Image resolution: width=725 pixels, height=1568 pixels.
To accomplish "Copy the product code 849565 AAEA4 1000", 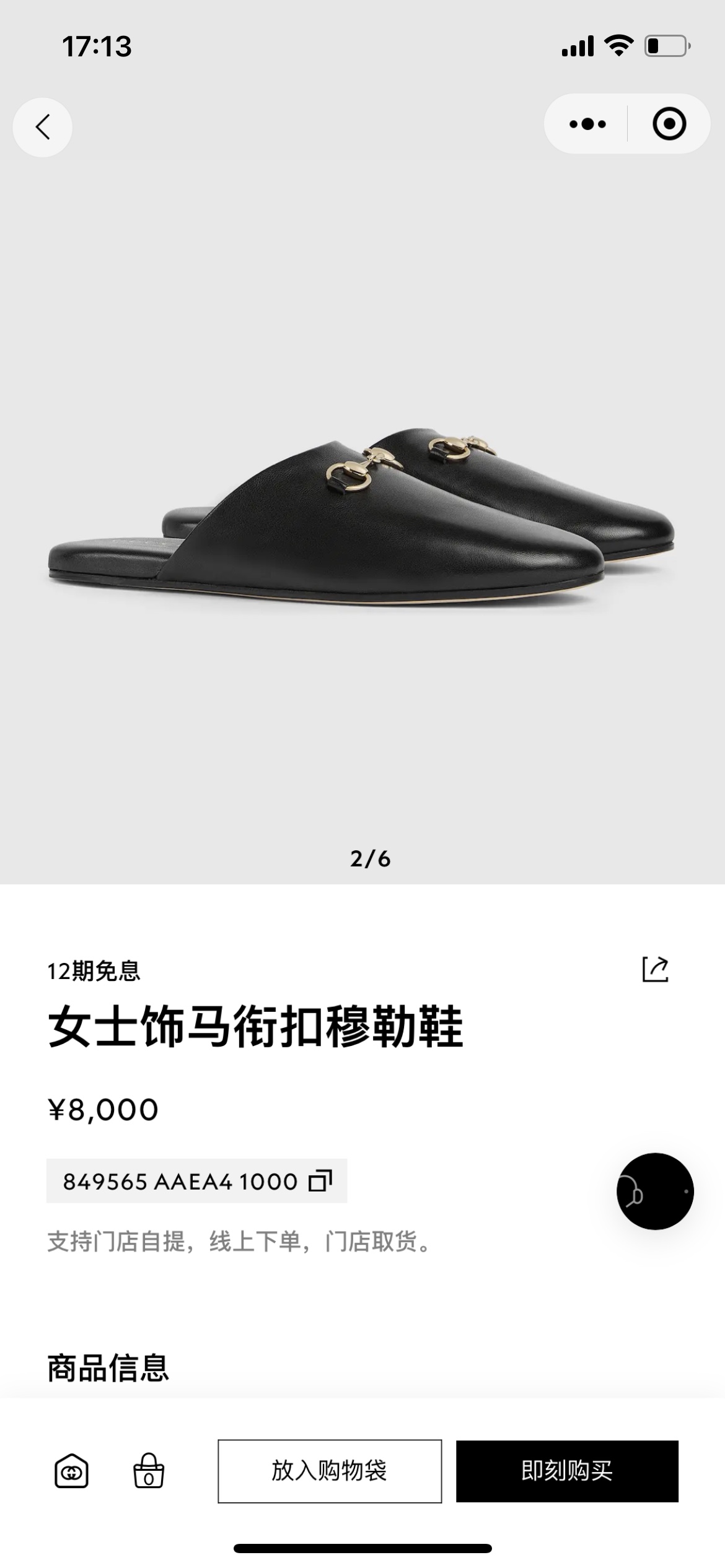I will pos(320,1181).
